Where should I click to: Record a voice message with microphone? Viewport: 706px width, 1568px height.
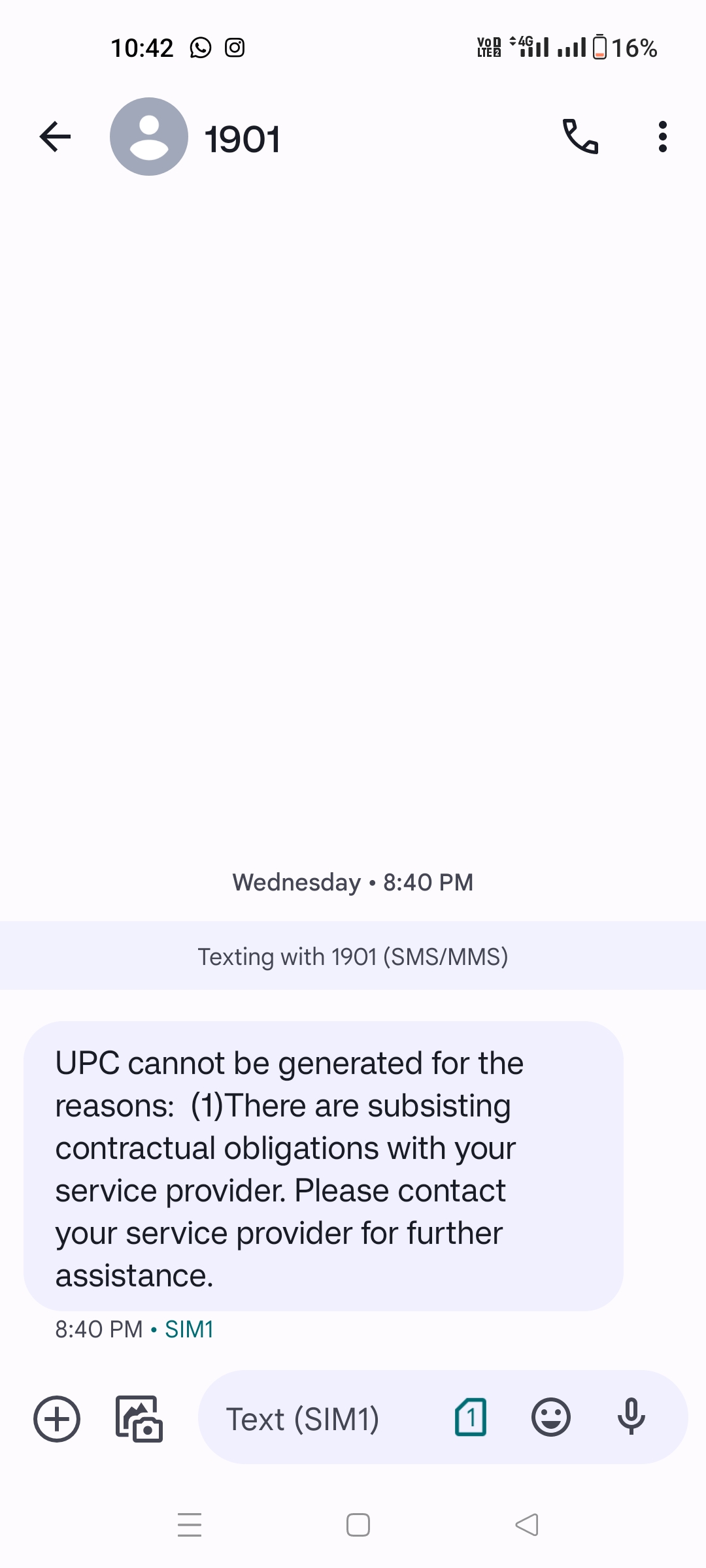[x=631, y=1418]
